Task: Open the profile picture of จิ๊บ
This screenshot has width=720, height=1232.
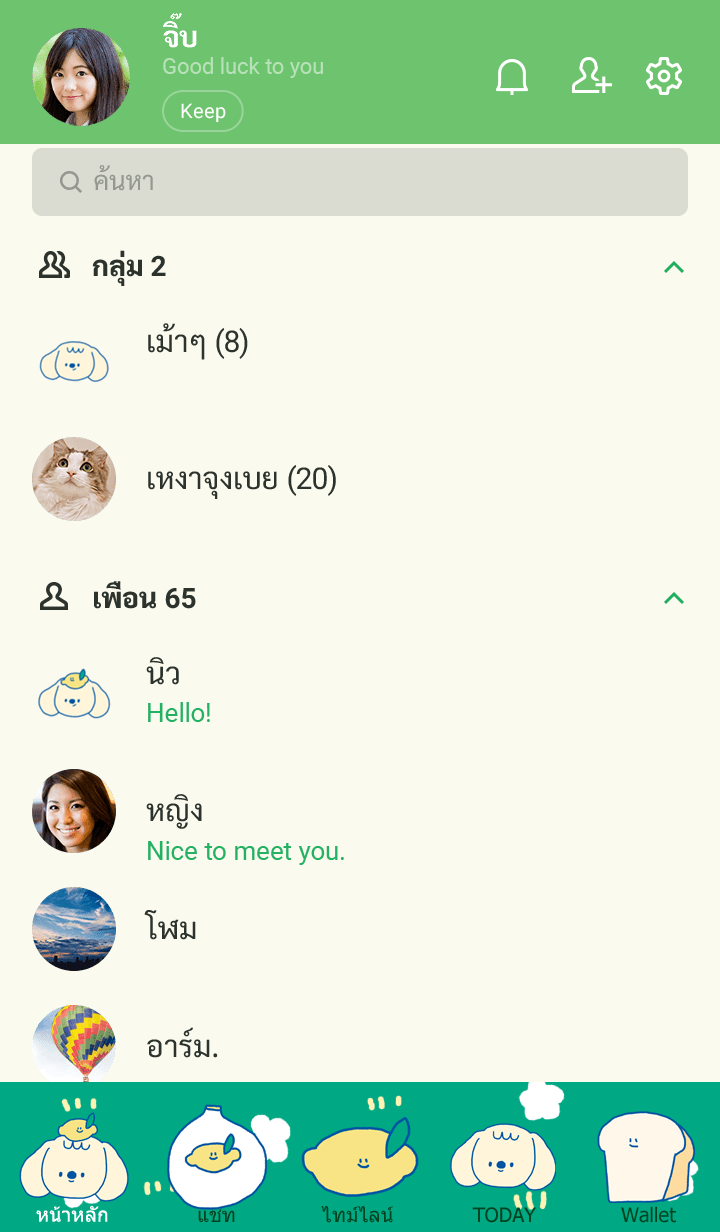Action: click(x=81, y=77)
